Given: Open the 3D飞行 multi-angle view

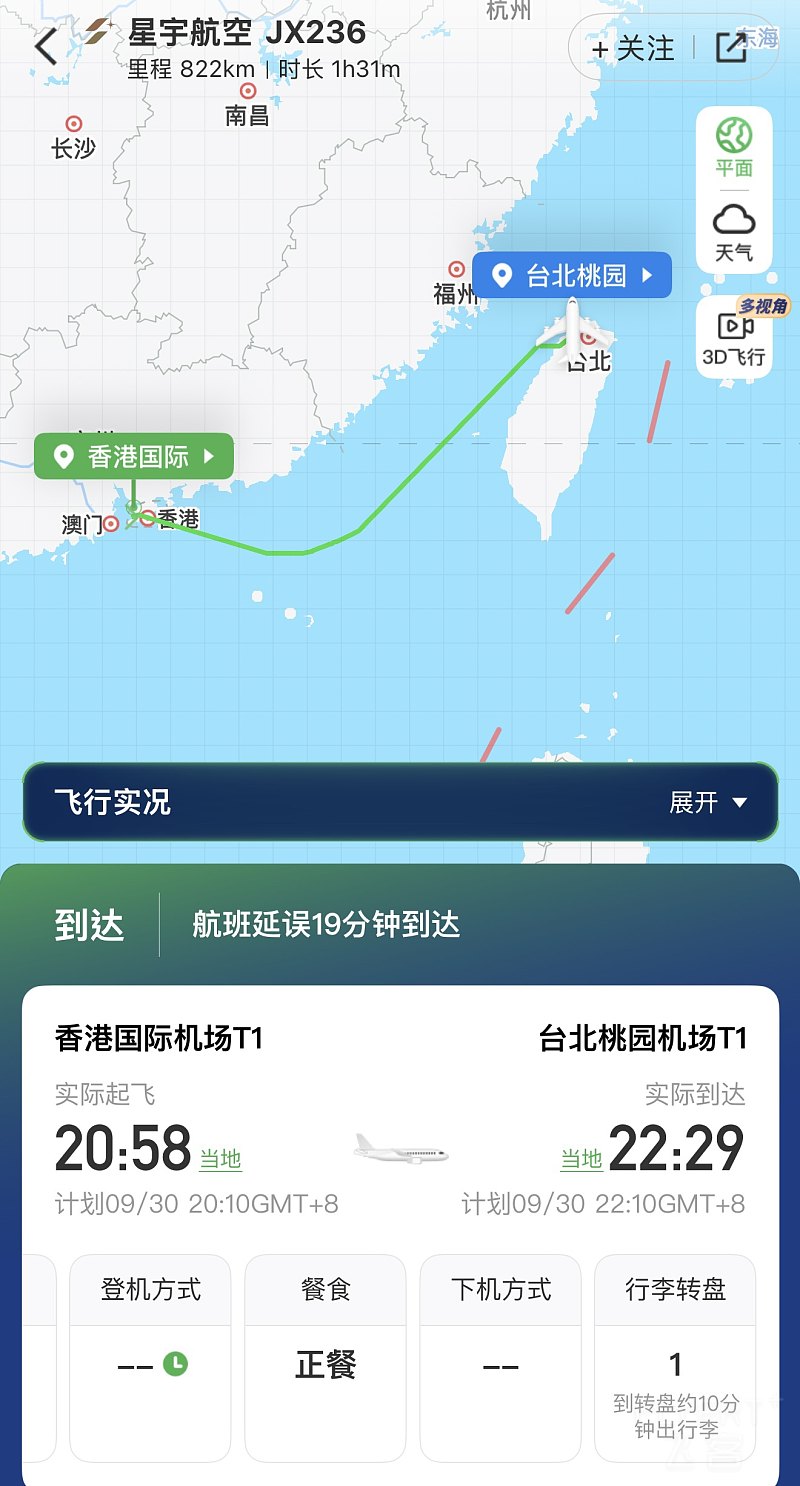Looking at the screenshot, I should pyautogui.click(x=734, y=338).
